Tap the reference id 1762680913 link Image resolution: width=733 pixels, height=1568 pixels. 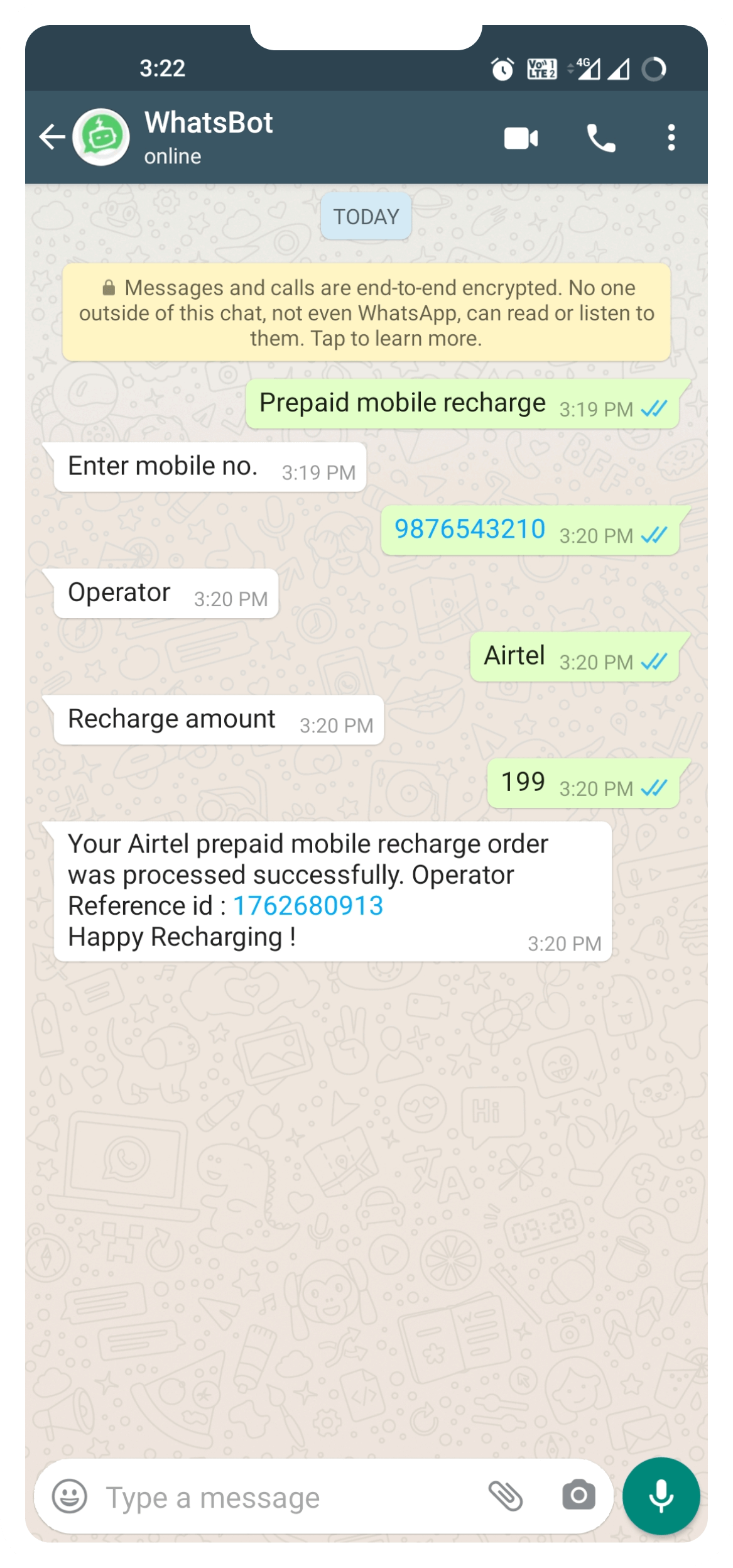point(308,906)
